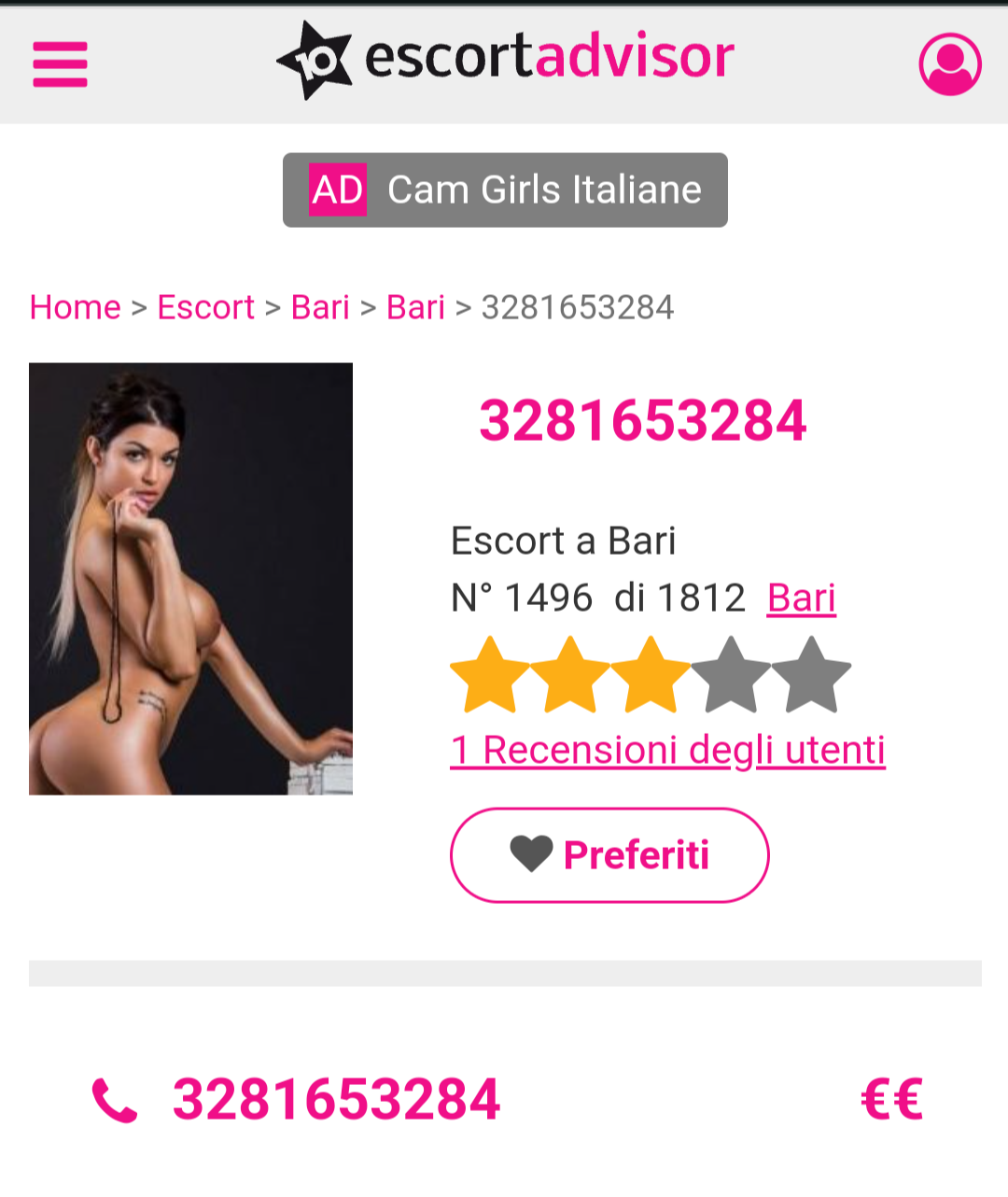Open the hamburger menu
The width and height of the screenshot is (1008, 1197).
pos(60,64)
